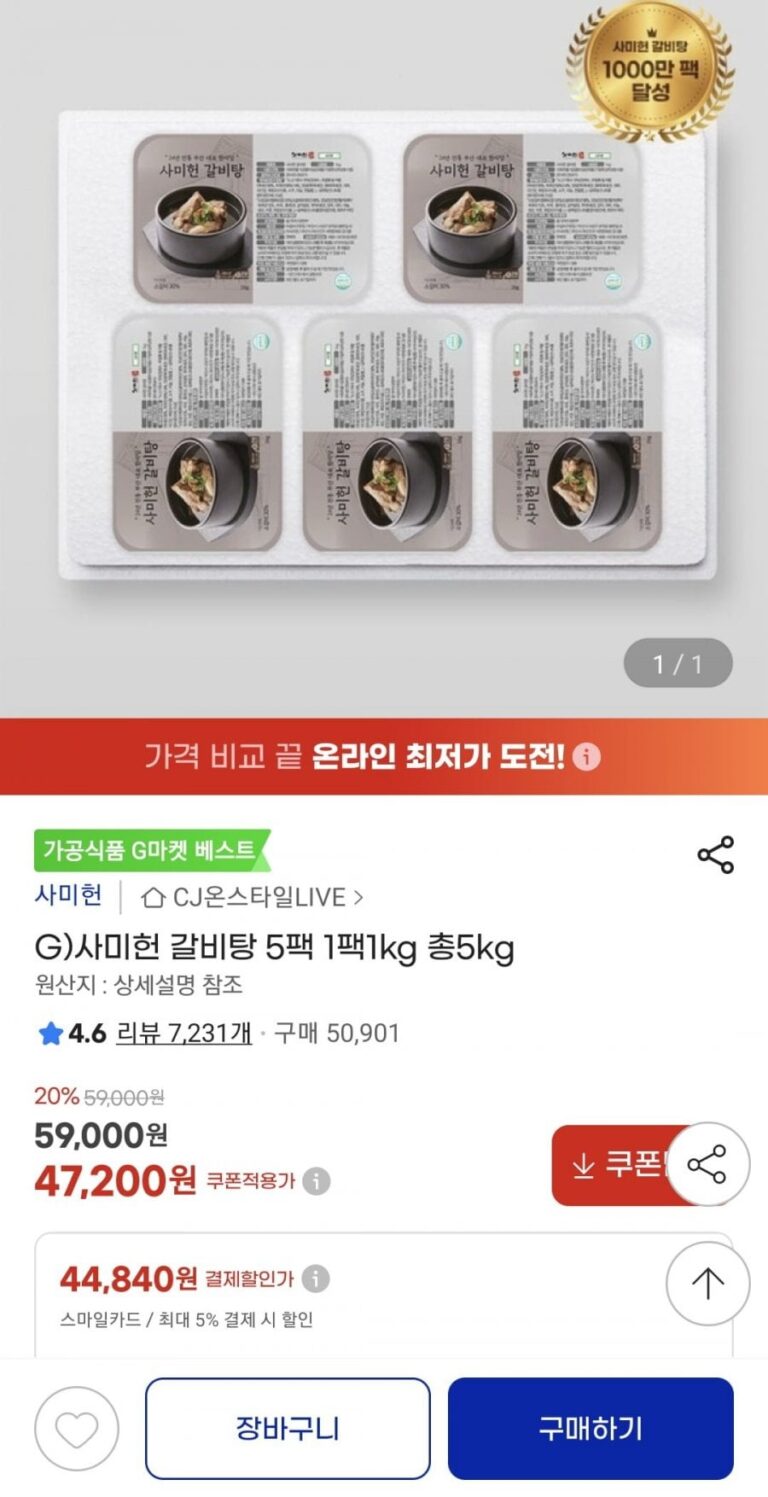Image resolution: width=768 pixels, height=1497 pixels.
Task: Open the 온라인 최저가 도전 info icon
Action: (x=587, y=757)
